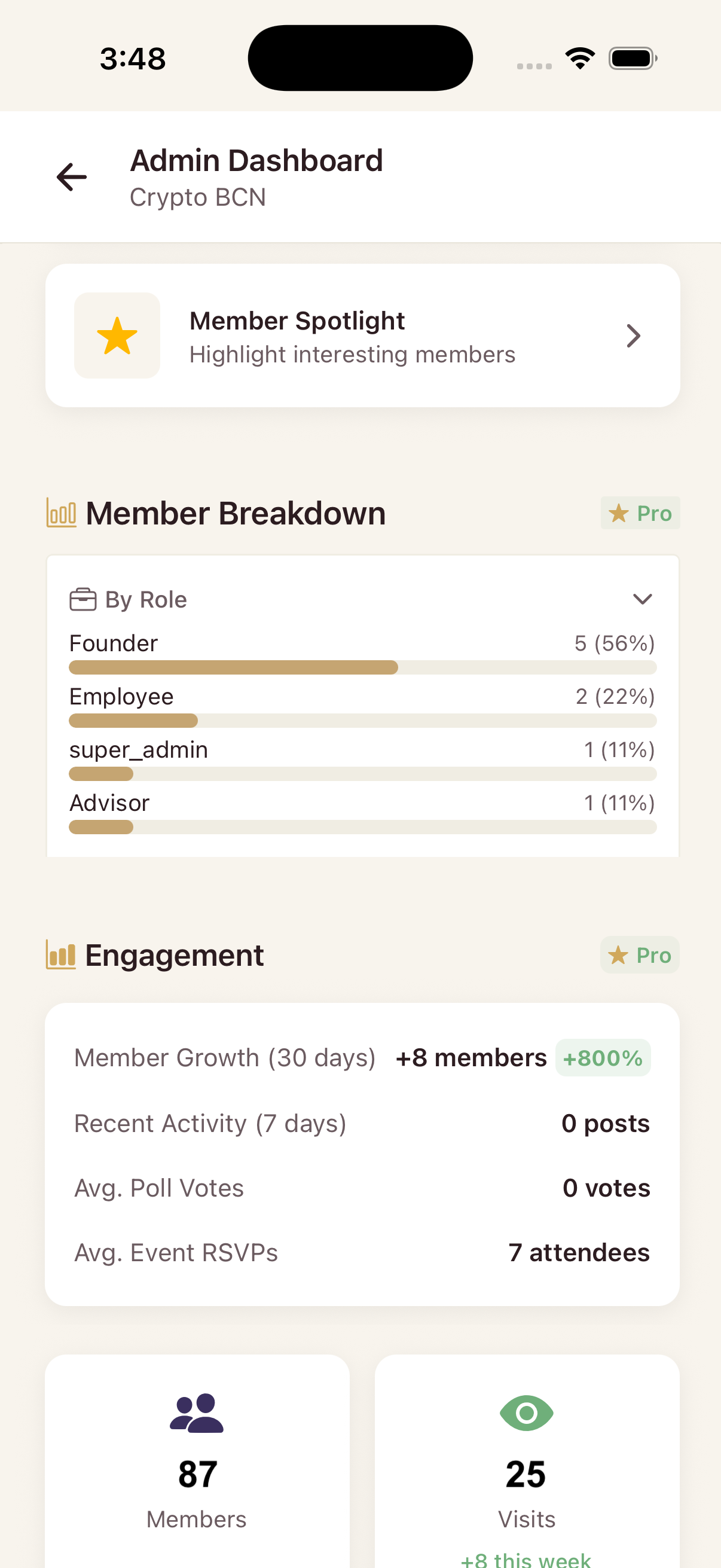Click the back arrow icon
This screenshot has width=721, height=1568.
(x=71, y=177)
